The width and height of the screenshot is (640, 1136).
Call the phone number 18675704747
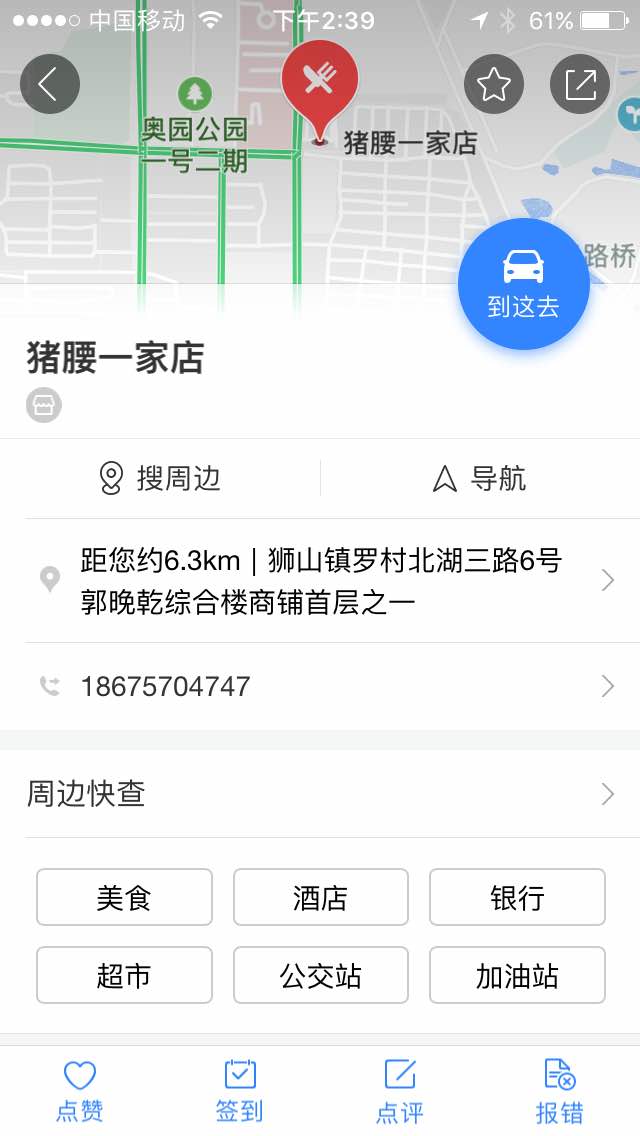333,686
